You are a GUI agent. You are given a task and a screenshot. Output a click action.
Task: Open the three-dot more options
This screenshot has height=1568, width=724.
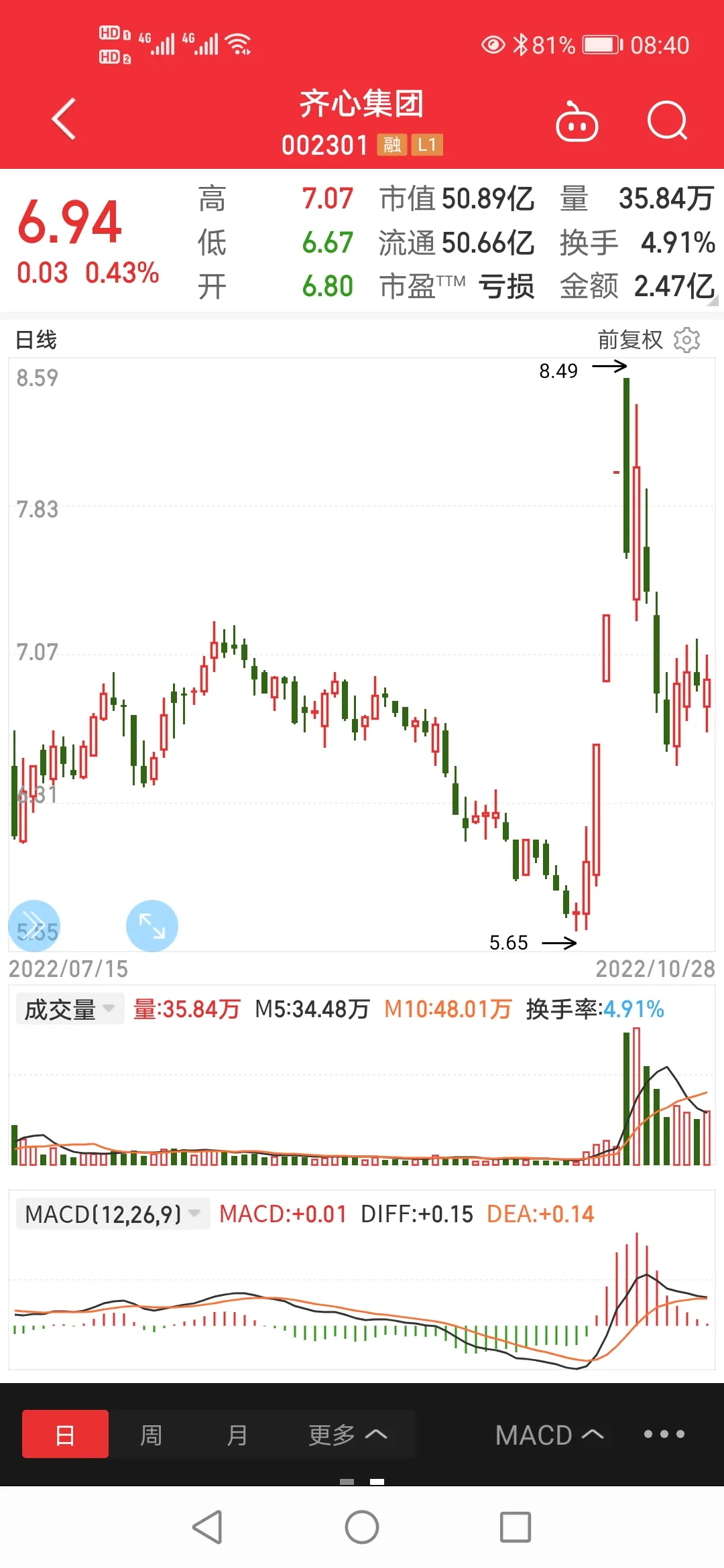(x=664, y=1434)
